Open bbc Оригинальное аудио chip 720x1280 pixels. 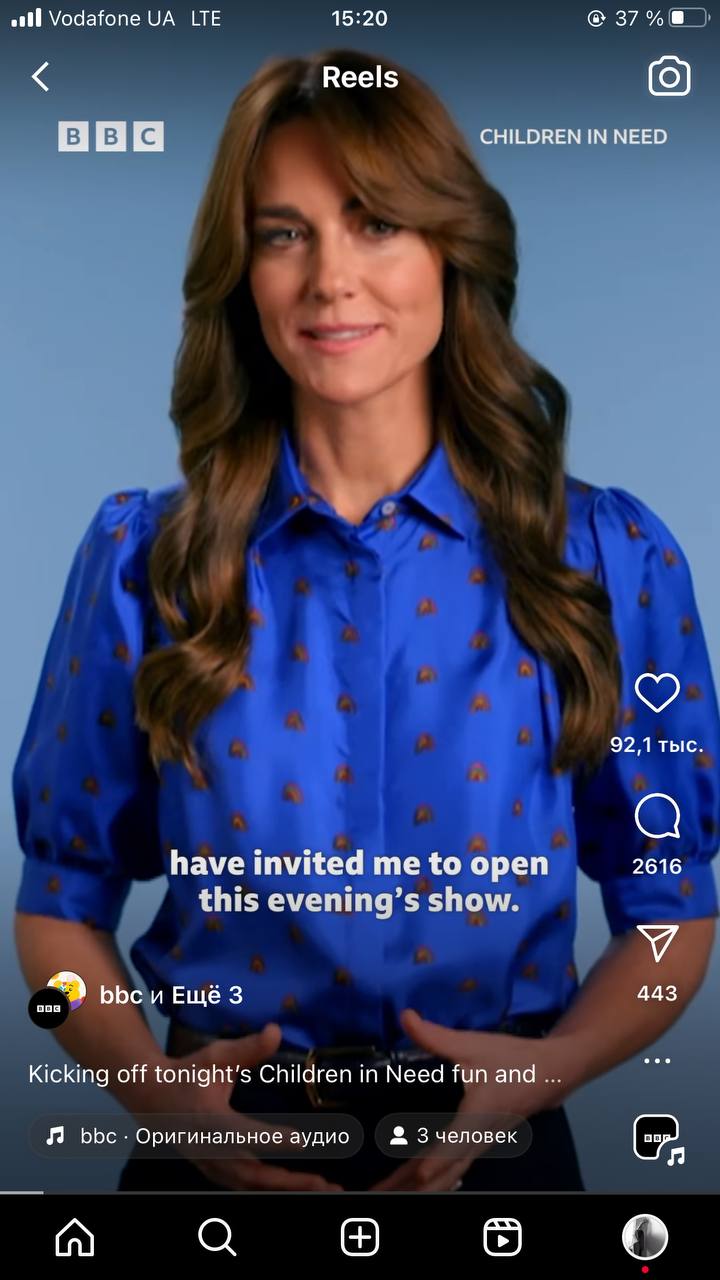point(196,1136)
